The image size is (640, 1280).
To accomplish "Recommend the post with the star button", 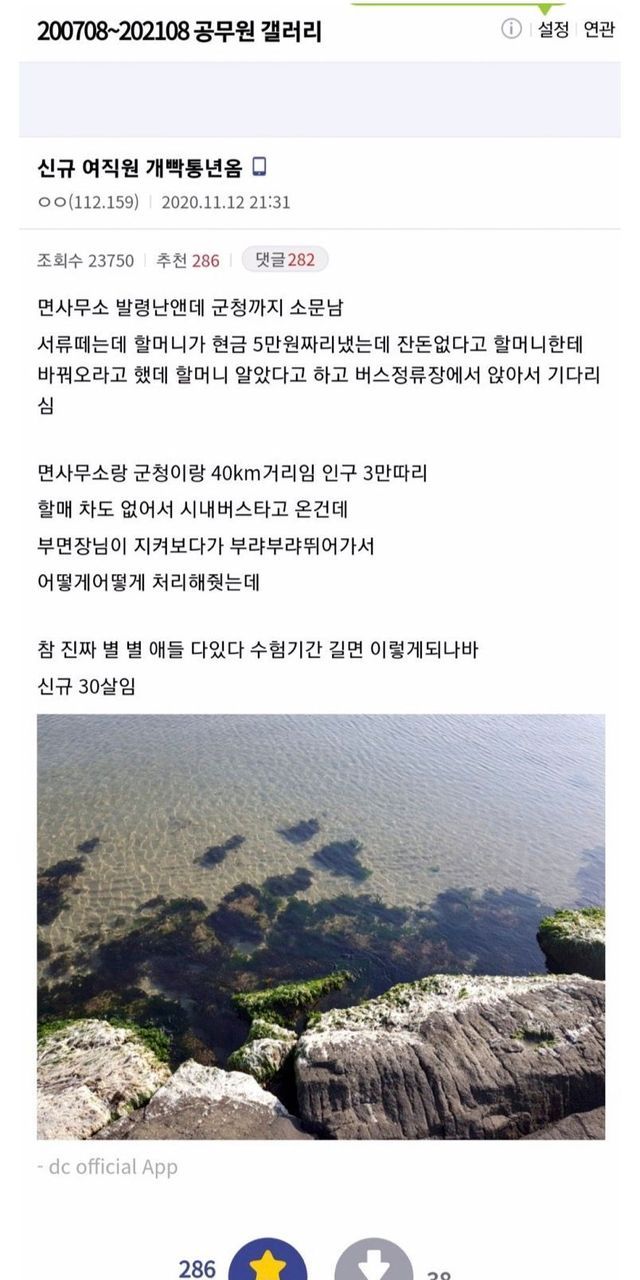I will click(268, 1260).
